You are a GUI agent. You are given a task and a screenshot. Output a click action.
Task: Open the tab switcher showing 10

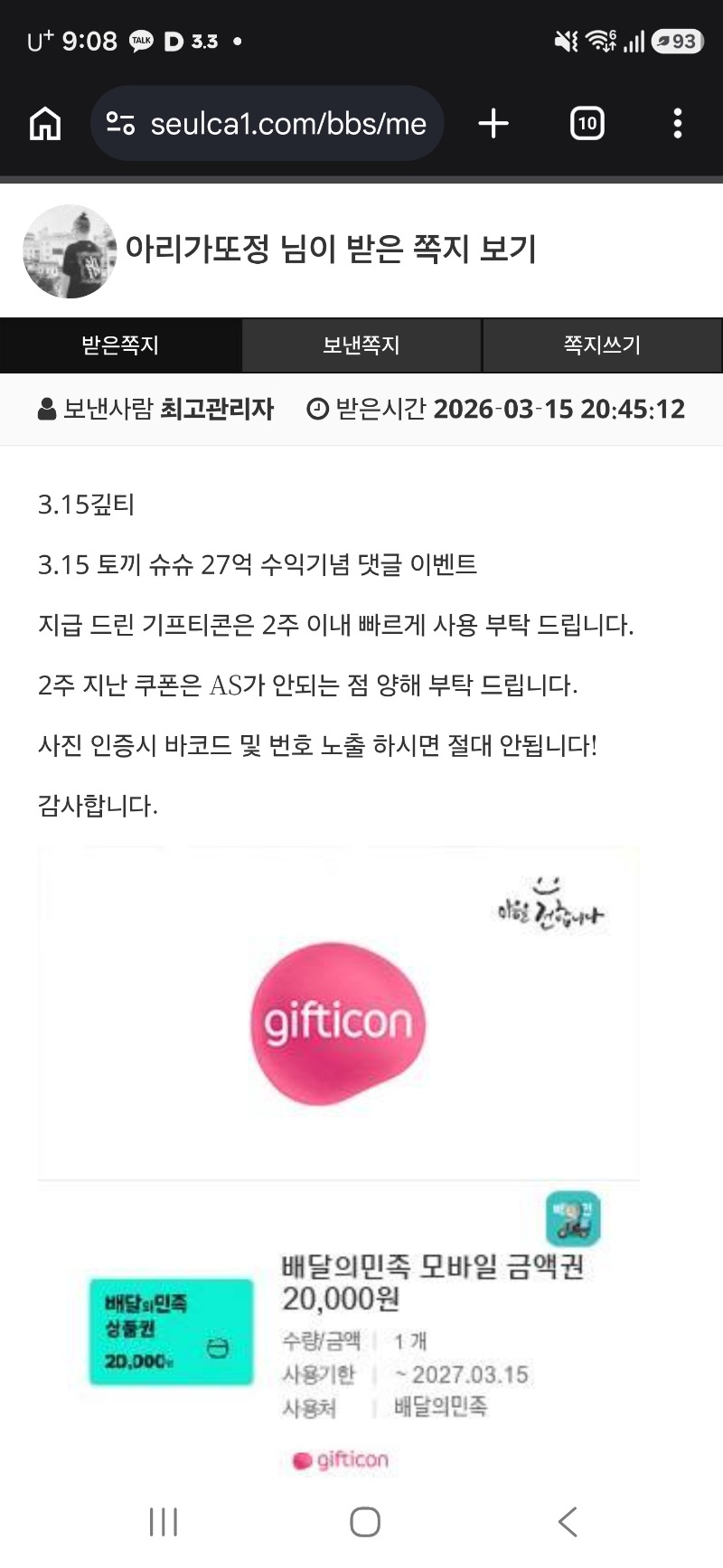coord(587,123)
